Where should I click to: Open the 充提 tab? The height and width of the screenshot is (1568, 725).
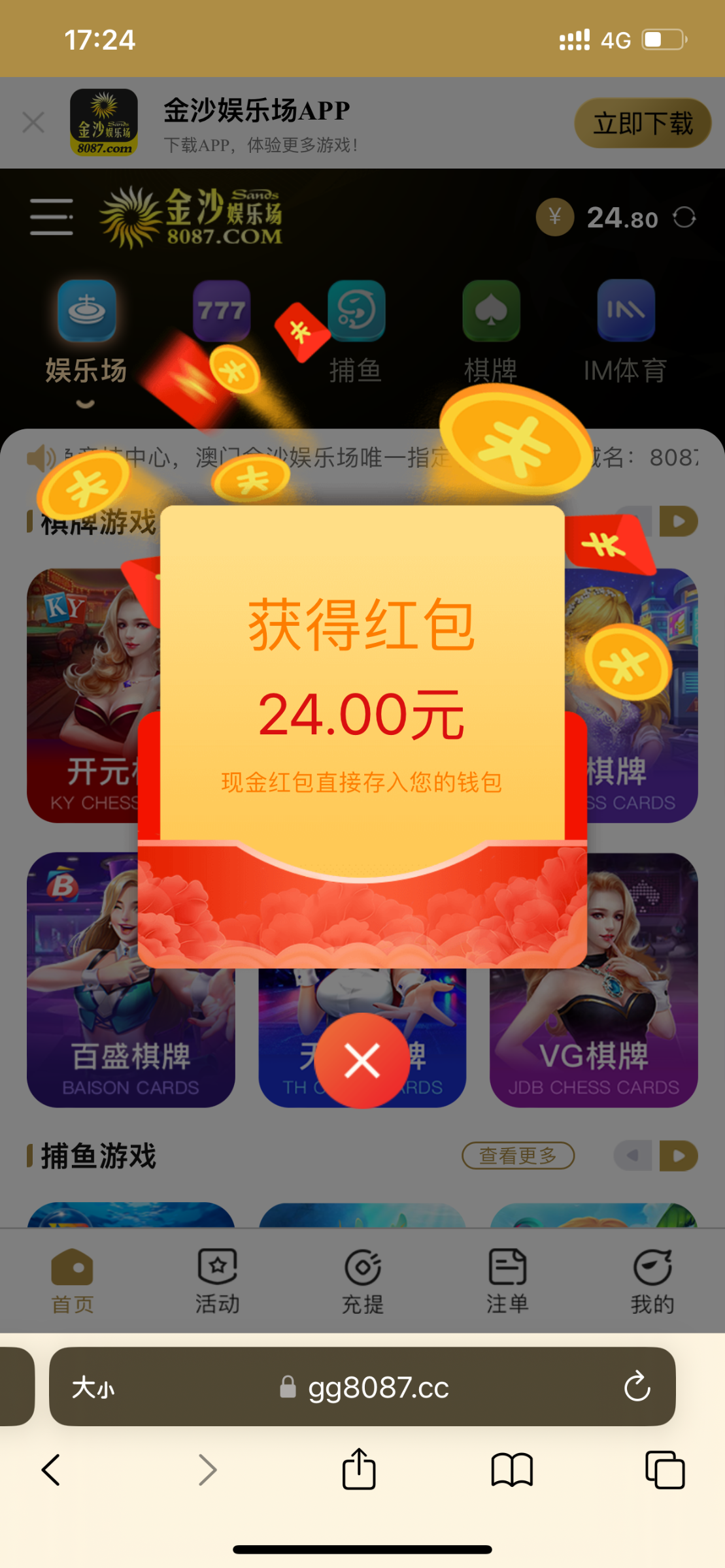[x=363, y=1281]
